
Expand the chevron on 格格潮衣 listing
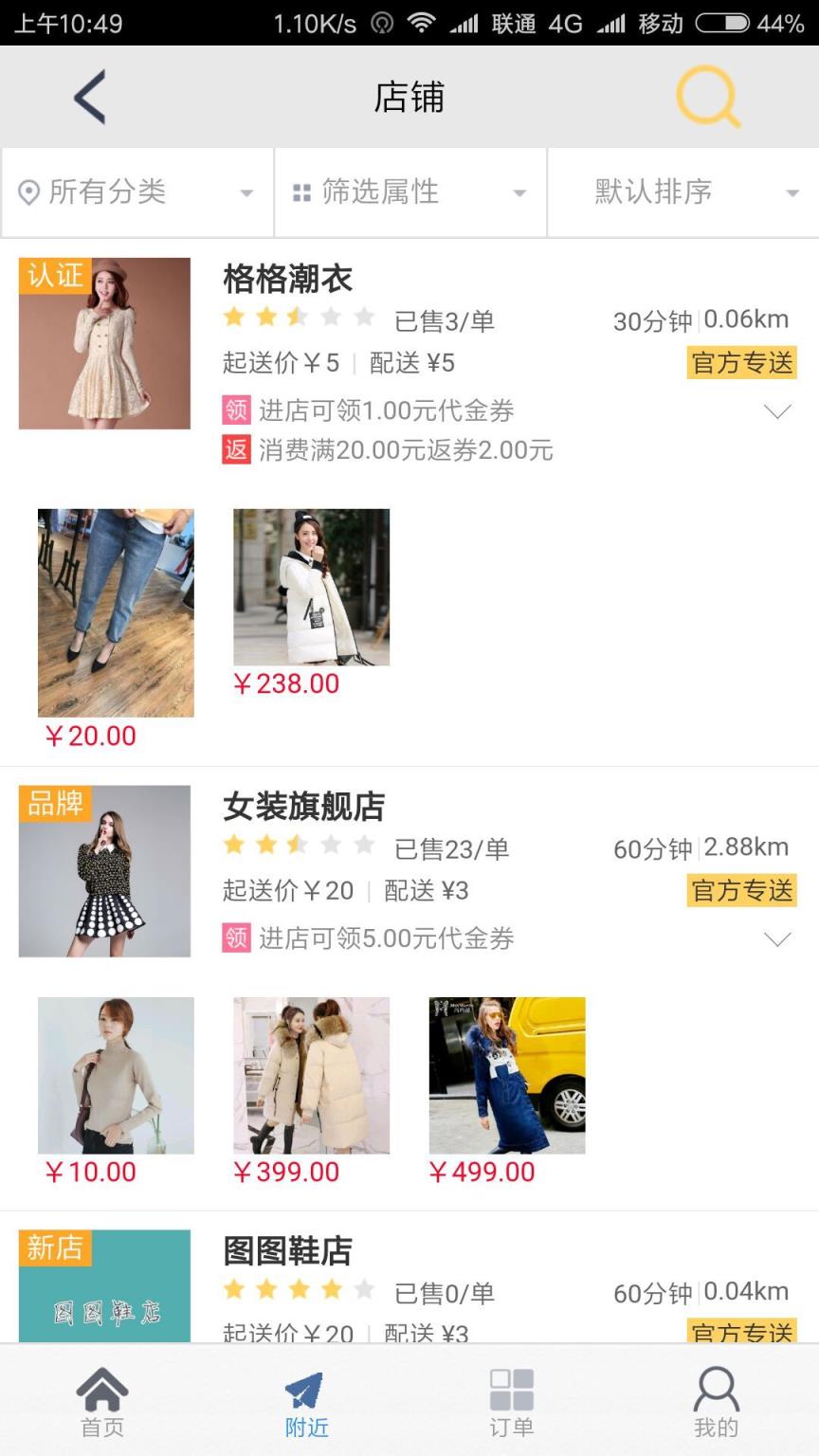[x=778, y=411]
